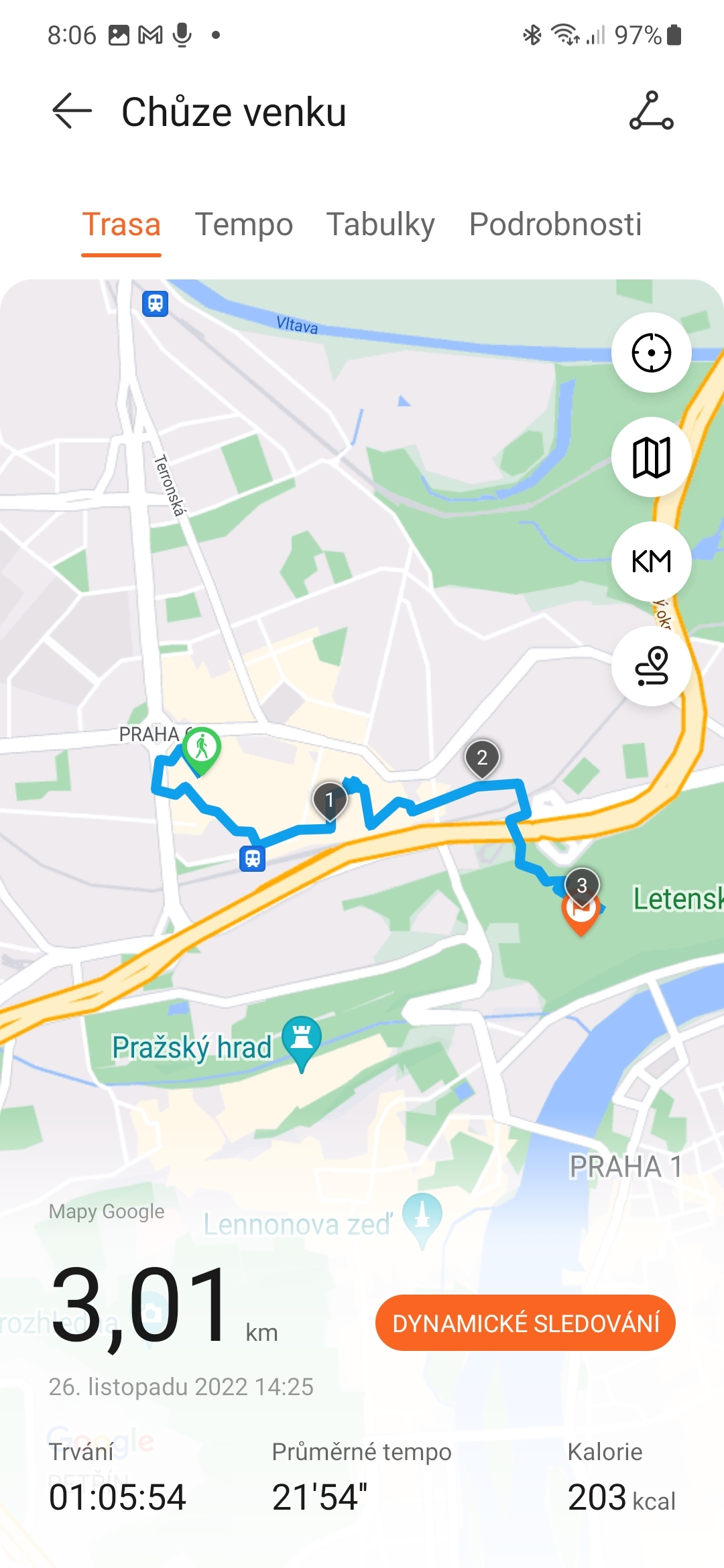Start Dynamické sledování
Viewport: 724px width, 1568px height.
[526, 1323]
